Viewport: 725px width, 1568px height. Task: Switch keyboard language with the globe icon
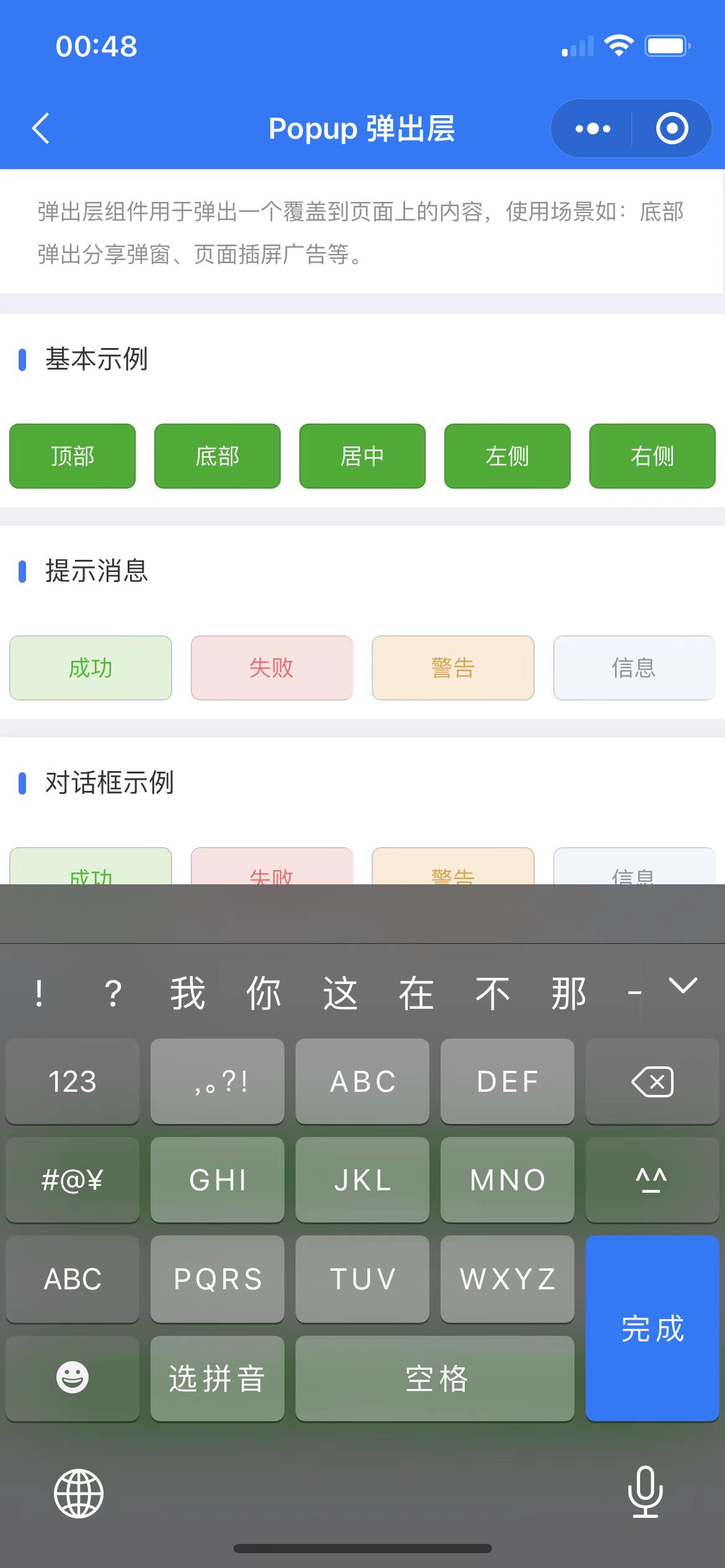79,1494
